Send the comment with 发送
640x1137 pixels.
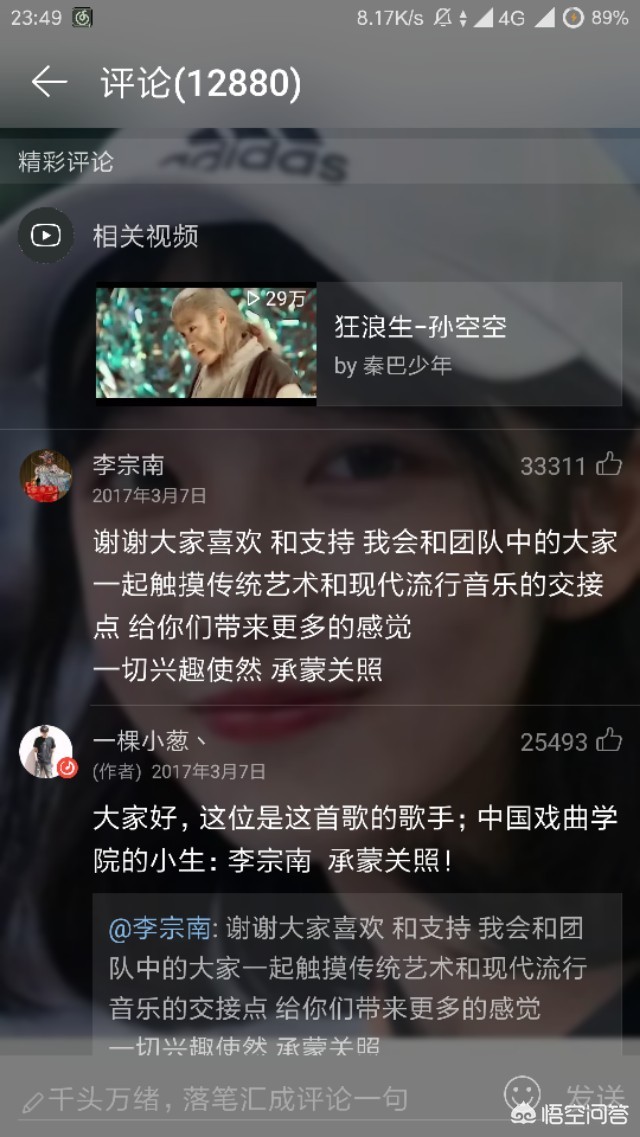pos(595,1094)
